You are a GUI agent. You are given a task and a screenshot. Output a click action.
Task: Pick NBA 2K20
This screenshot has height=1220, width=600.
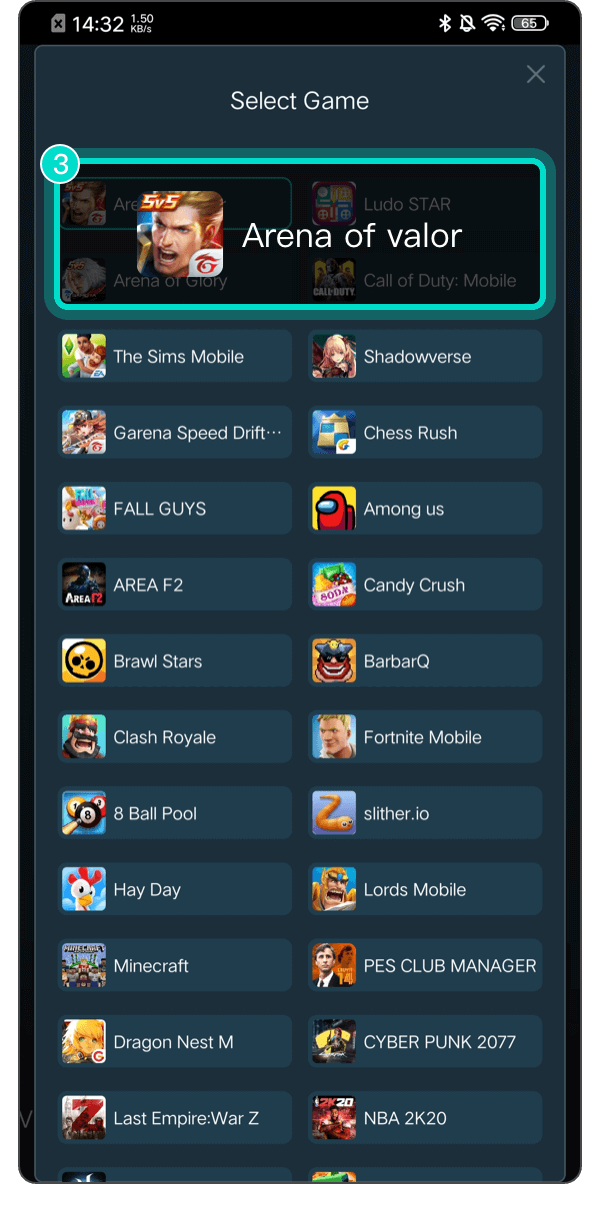pyautogui.click(x=425, y=1117)
